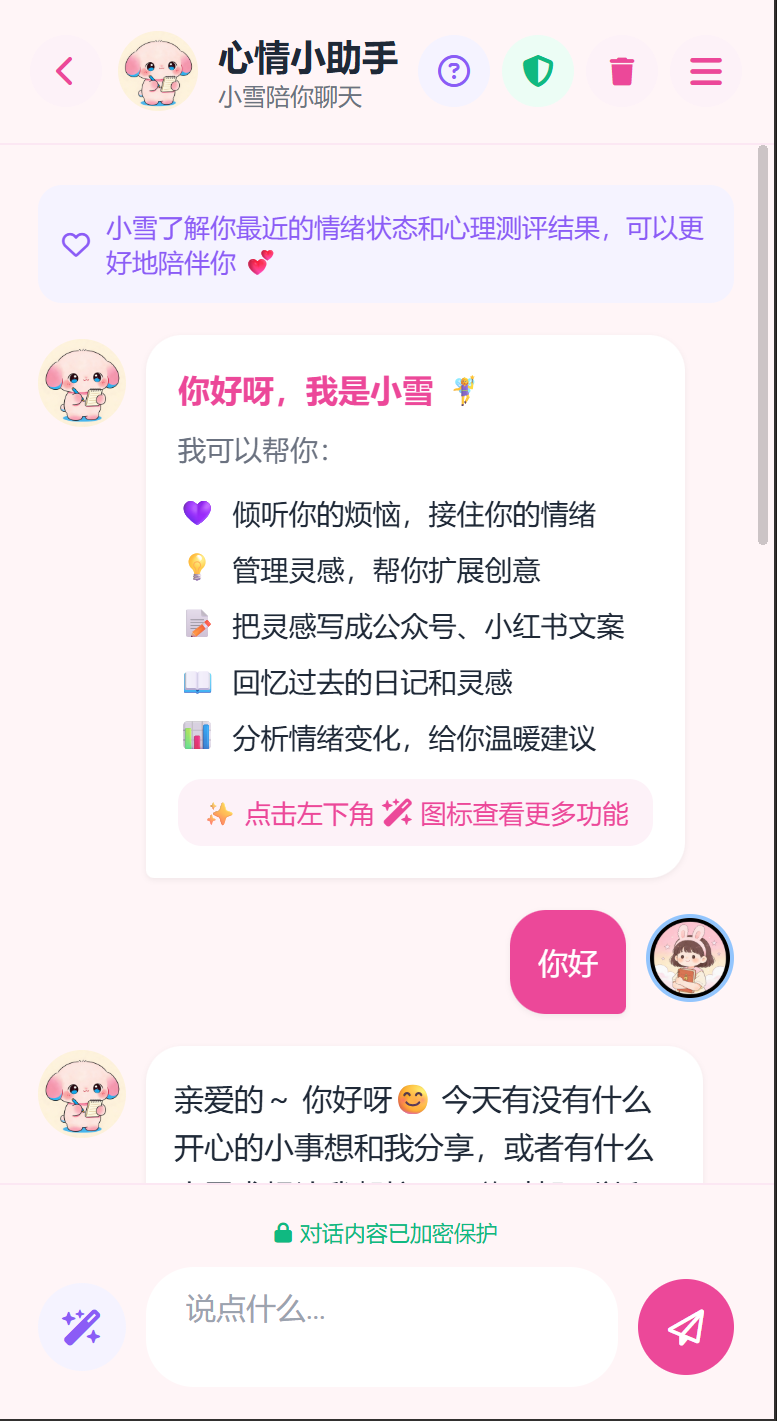This screenshot has height=1421, width=777.
Task: Focus the 说点什么 message field
Action: (x=382, y=1327)
